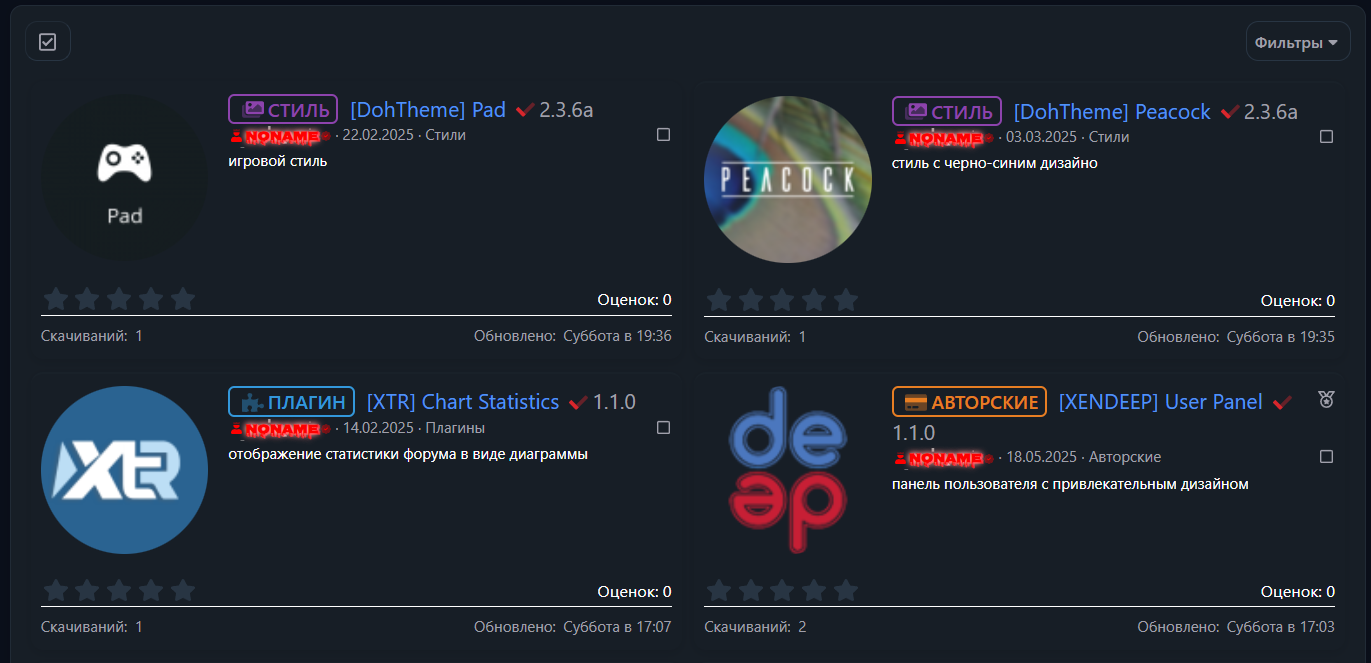Check the box for [XENDEEP] User Panel
1371x663 pixels.
[1326, 457]
